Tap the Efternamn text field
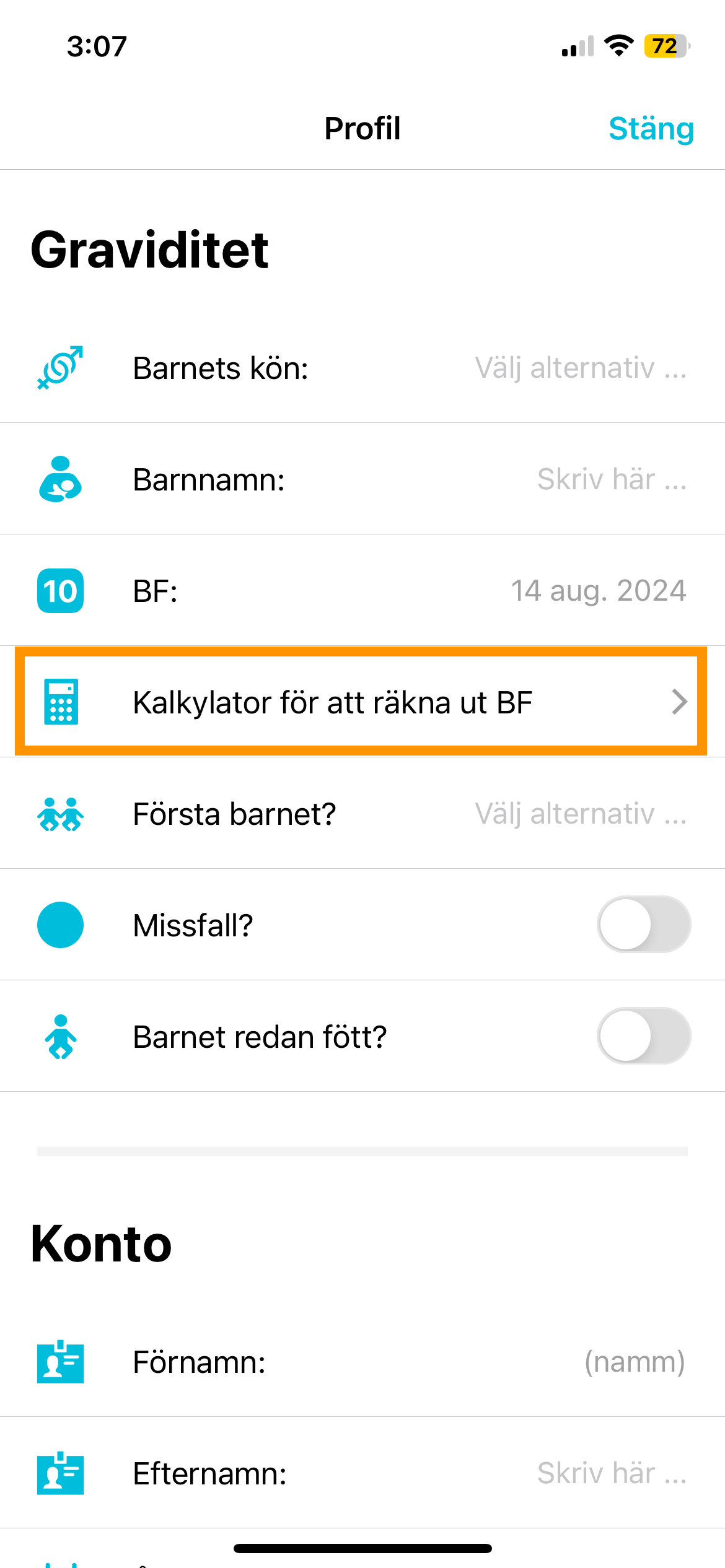The width and height of the screenshot is (725, 1568). 611,1473
